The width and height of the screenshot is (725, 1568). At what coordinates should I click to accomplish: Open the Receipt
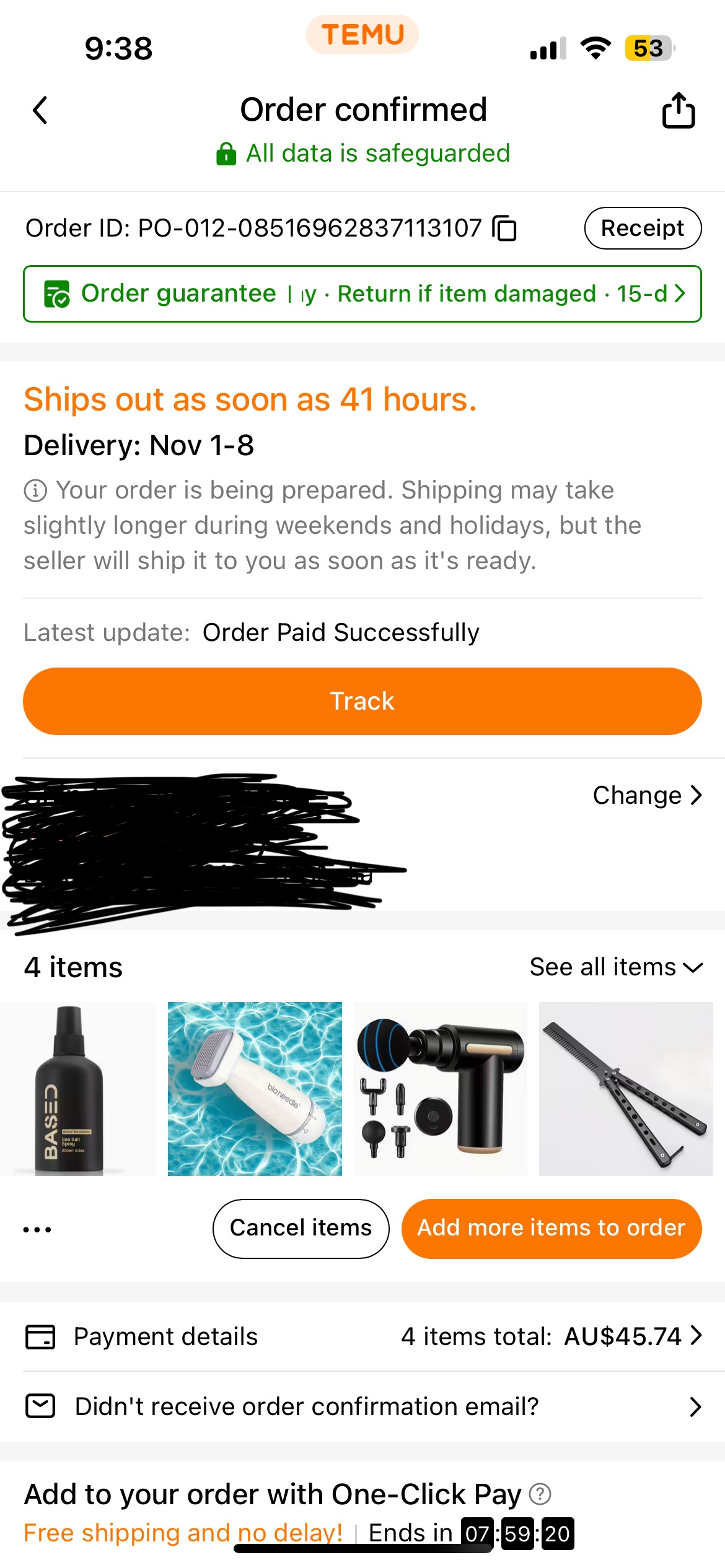tap(643, 229)
